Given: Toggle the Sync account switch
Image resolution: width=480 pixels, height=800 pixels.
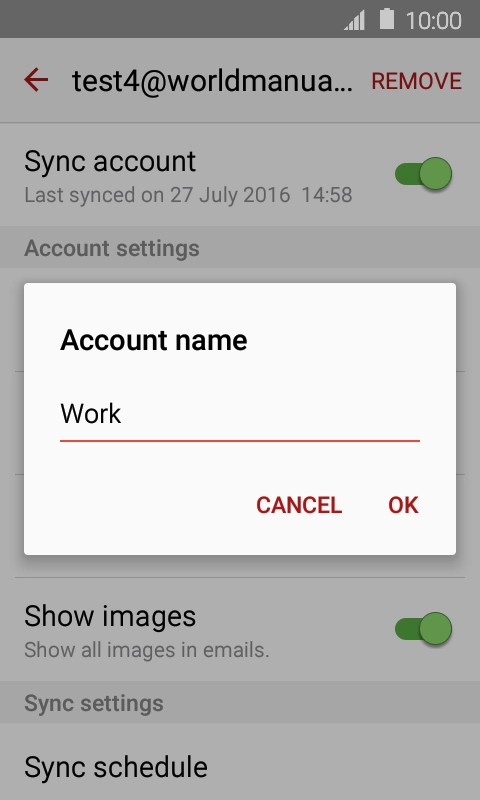Looking at the screenshot, I should (423, 174).
